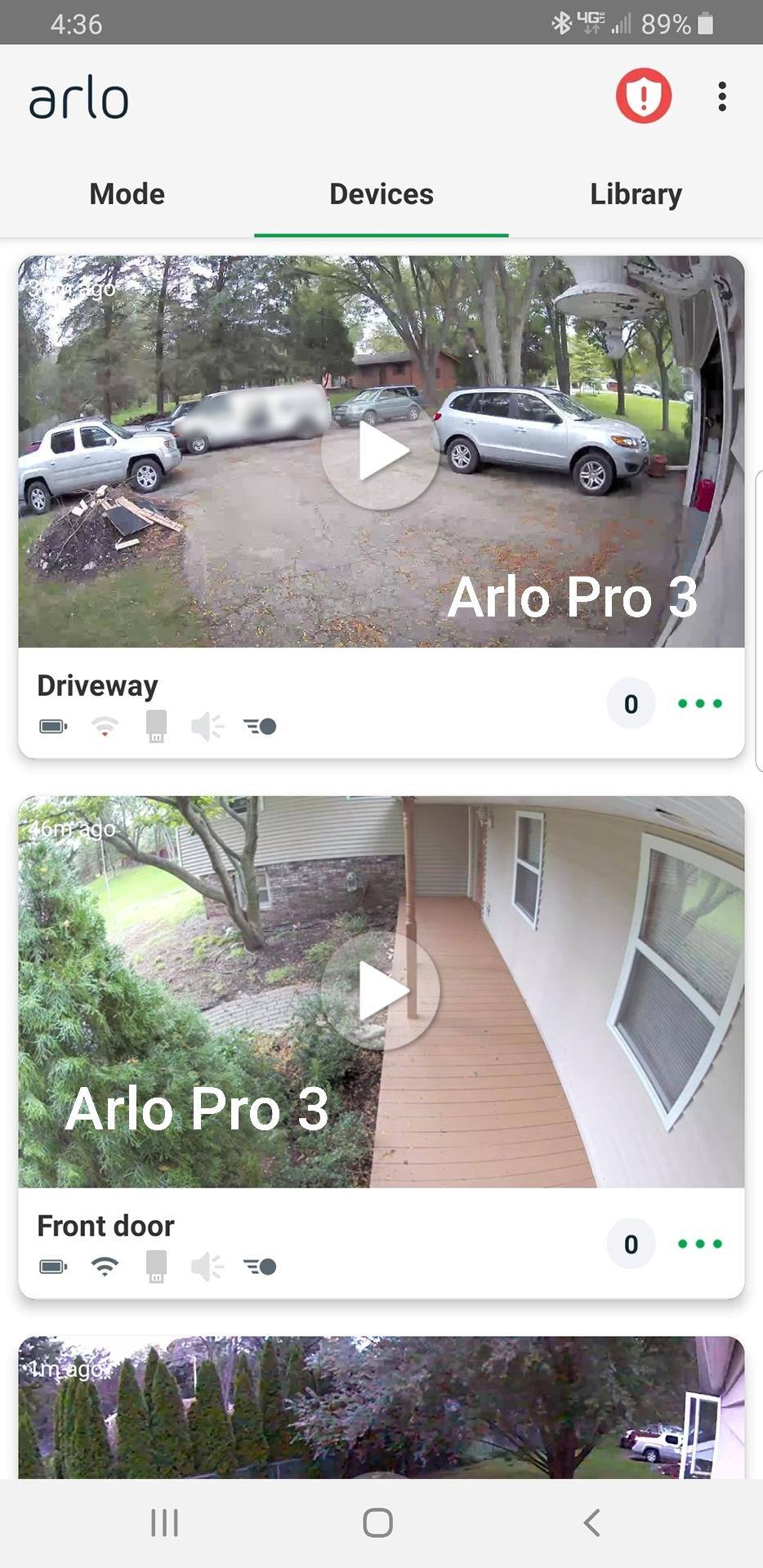Go back using the system back button

[592, 1523]
